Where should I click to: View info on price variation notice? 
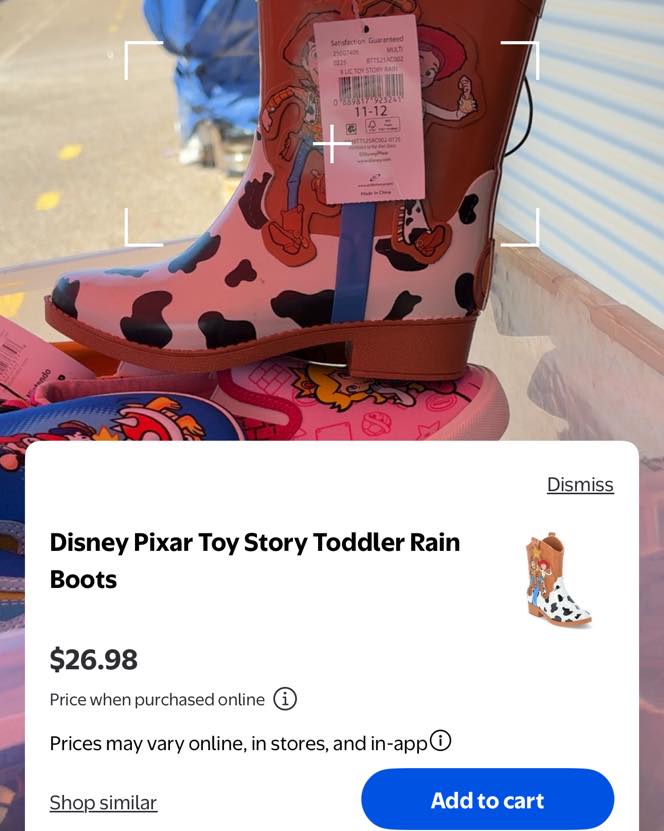pyautogui.click(x=440, y=741)
